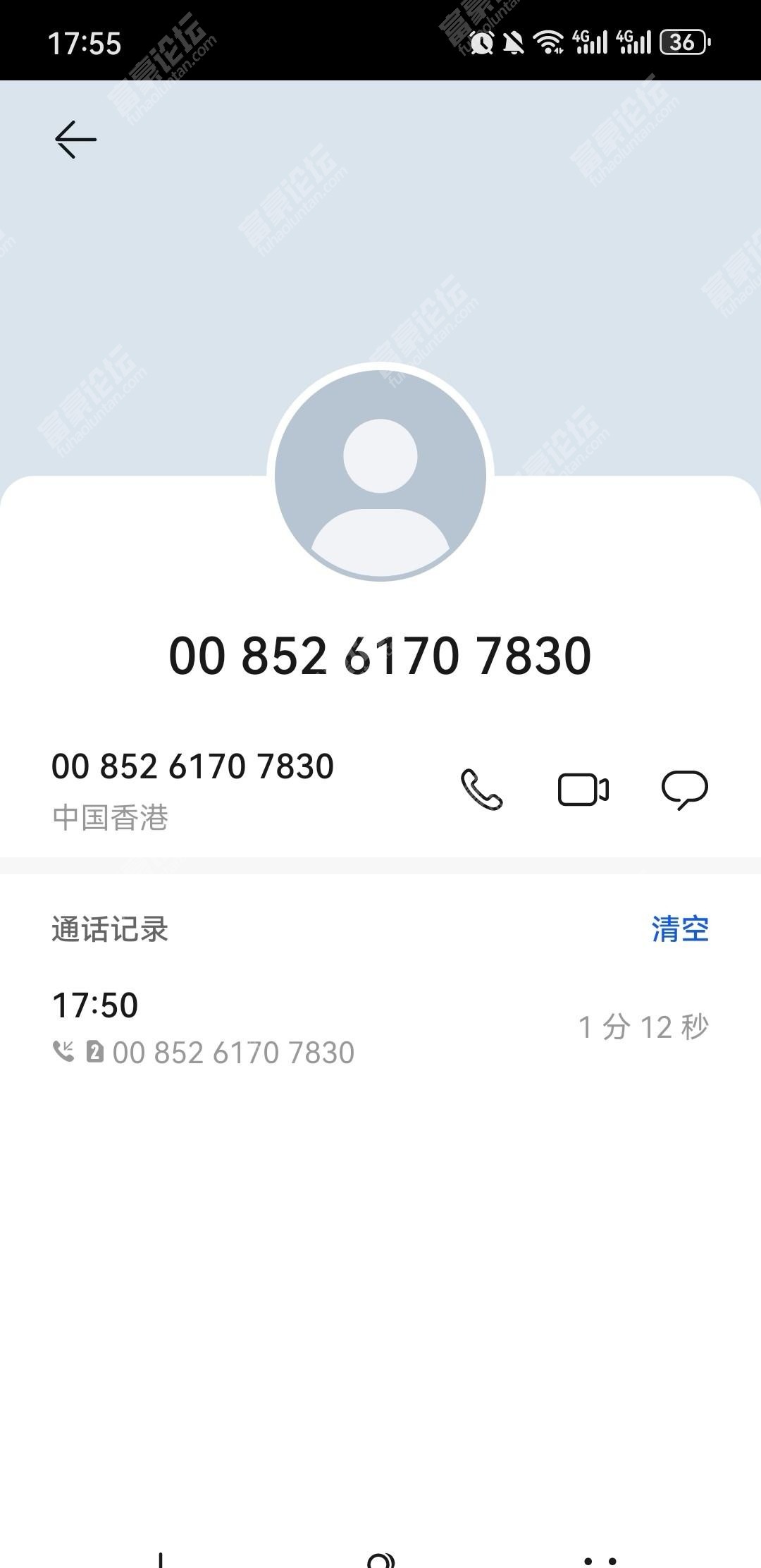Clear call history with 清空
The width and height of the screenshot is (761, 1568).
680,929
